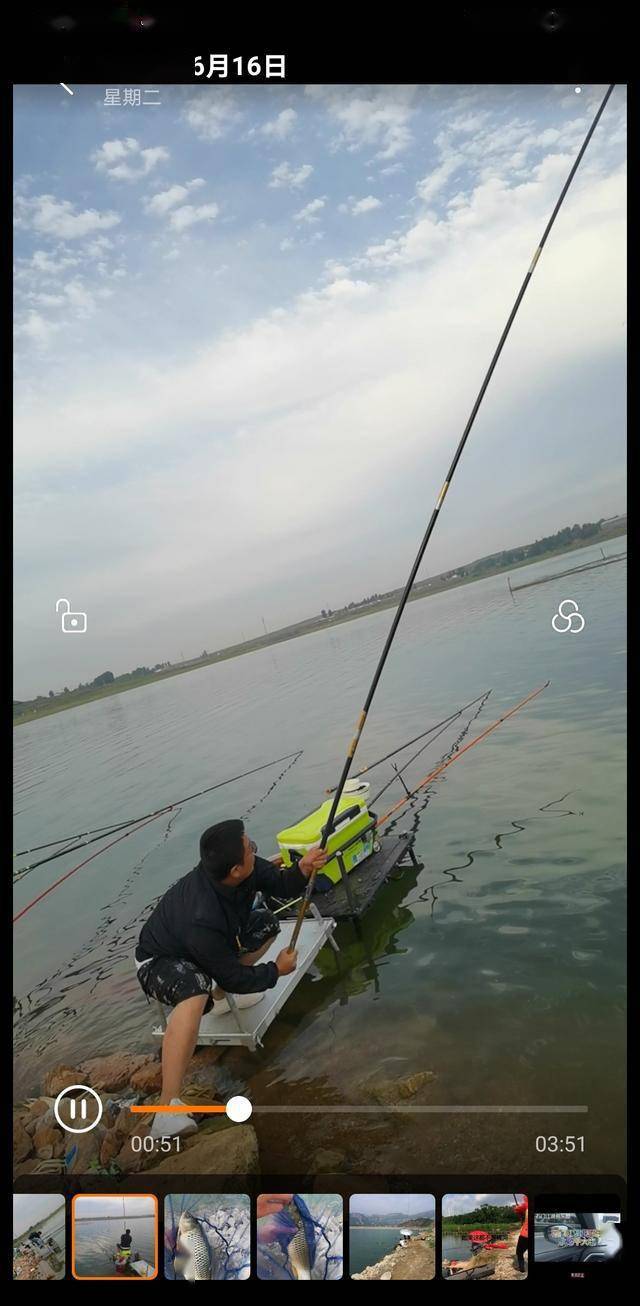Go back using the top-left arrow

click(x=66, y=87)
